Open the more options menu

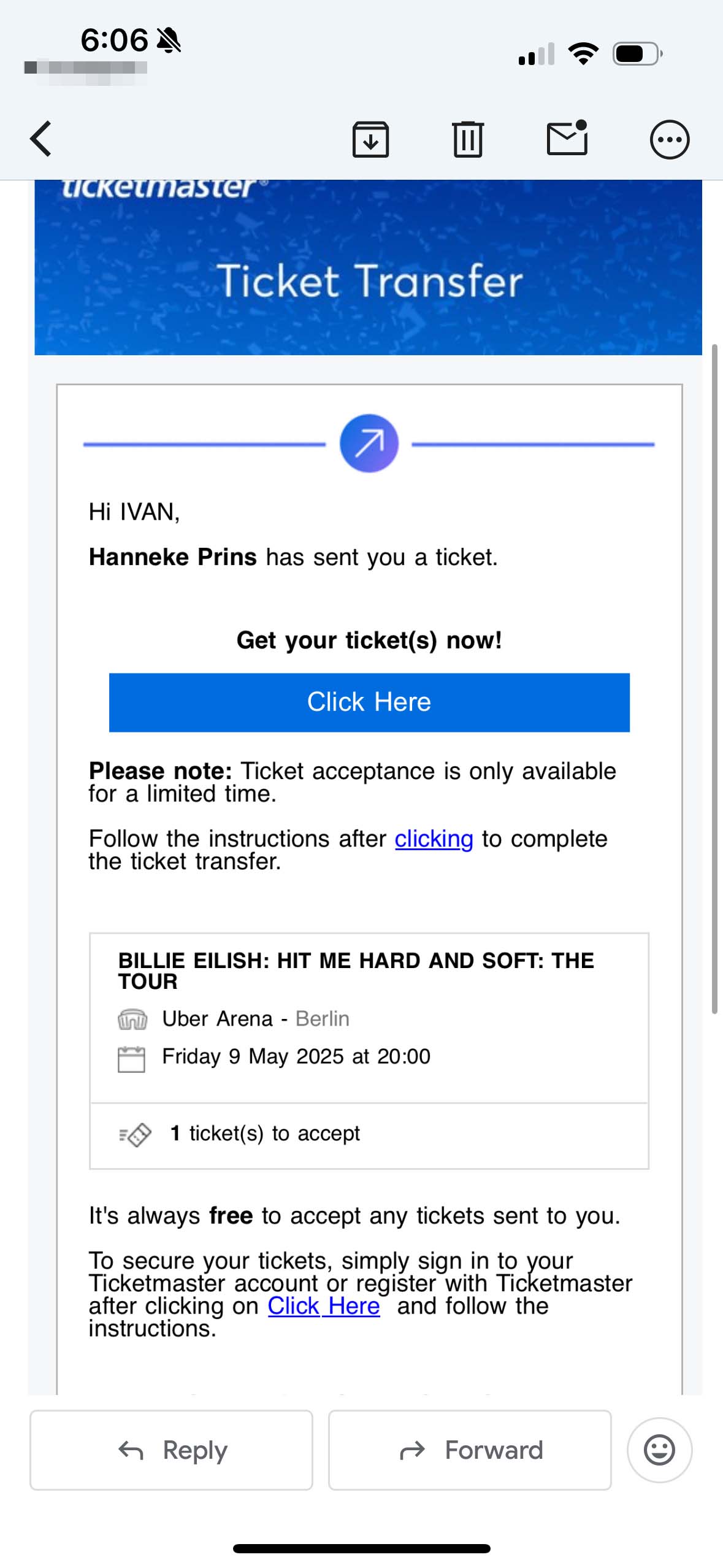(669, 139)
